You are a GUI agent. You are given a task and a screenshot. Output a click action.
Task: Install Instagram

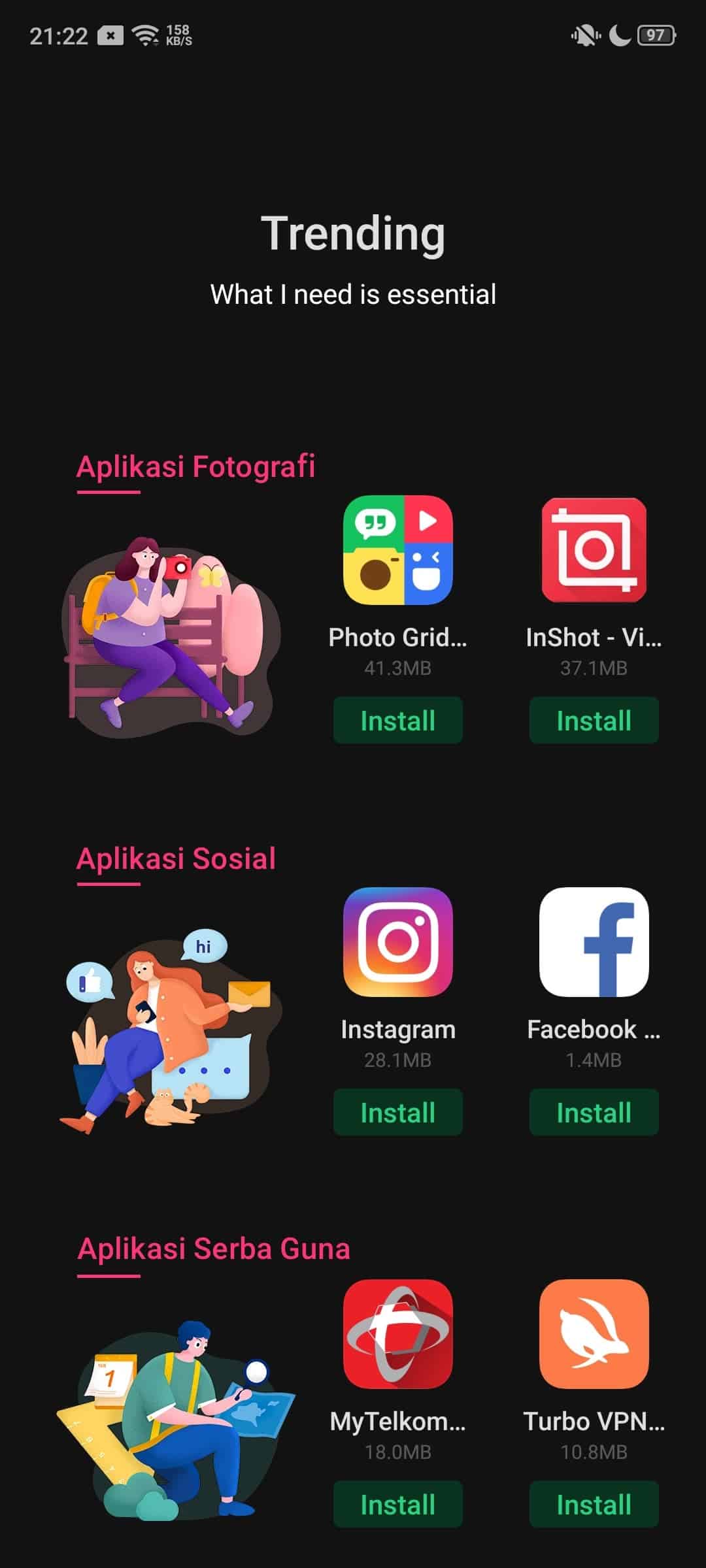point(397,1112)
